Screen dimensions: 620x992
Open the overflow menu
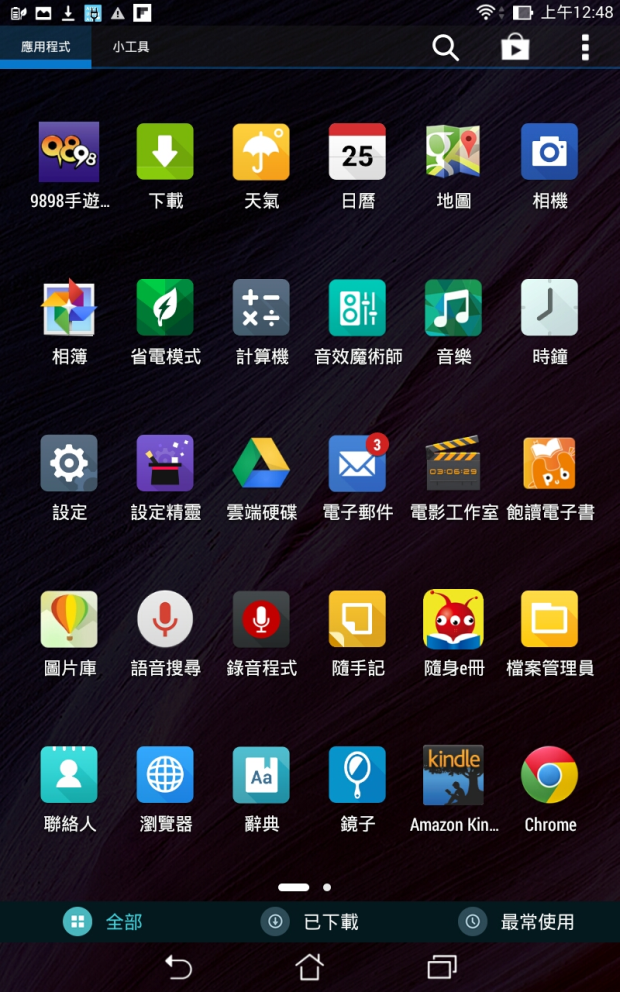click(585, 47)
